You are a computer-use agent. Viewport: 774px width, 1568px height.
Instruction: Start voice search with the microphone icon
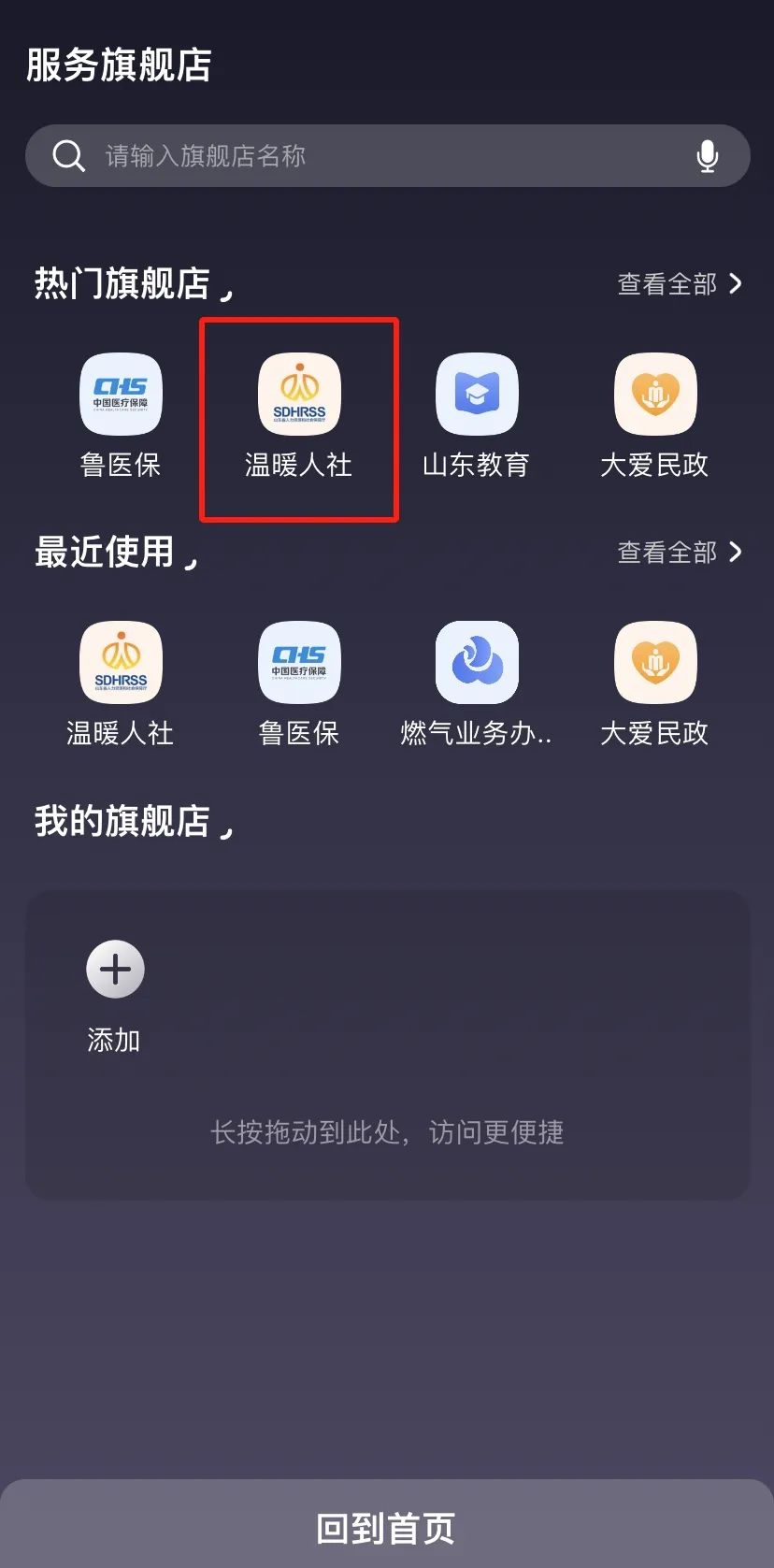point(708,156)
